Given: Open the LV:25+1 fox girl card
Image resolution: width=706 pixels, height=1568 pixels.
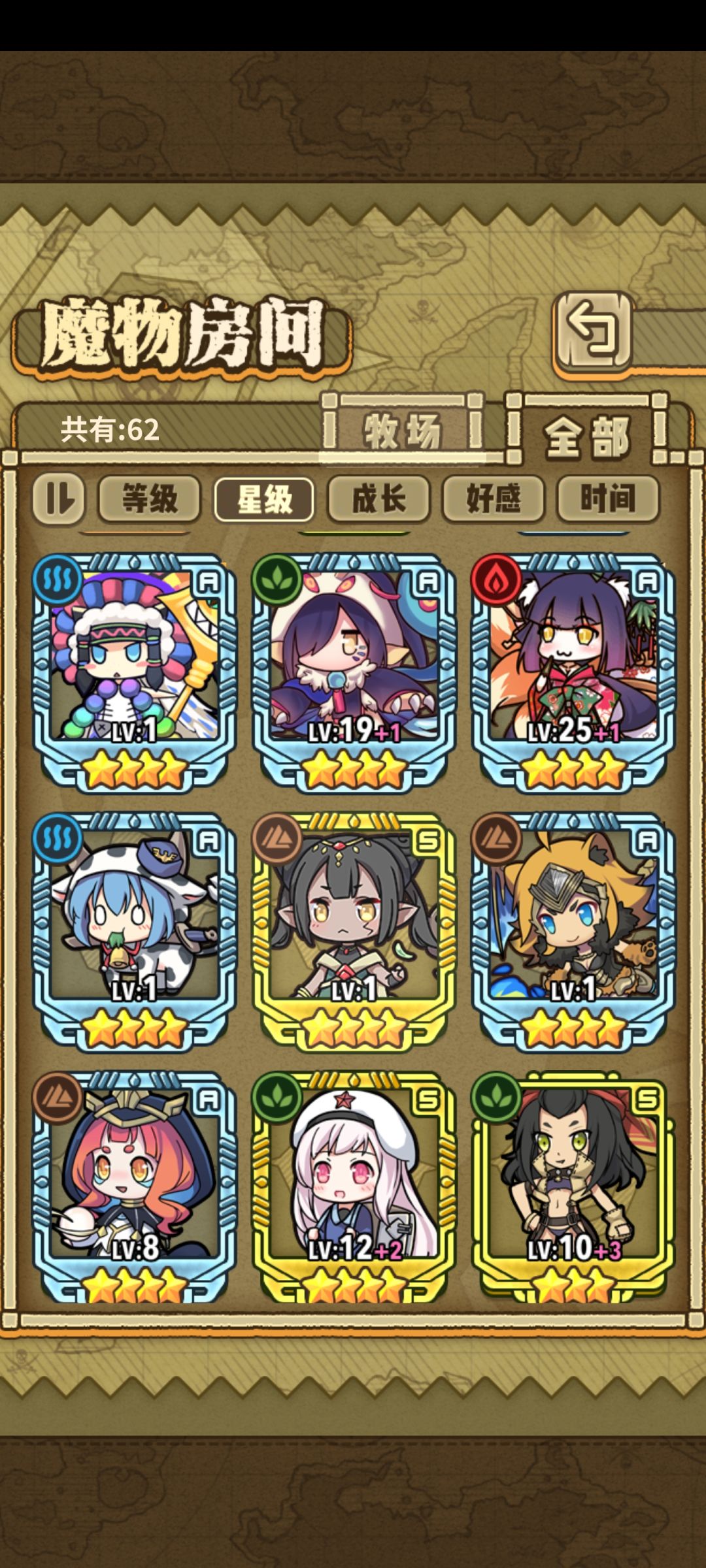Looking at the screenshot, I should tap(573, 673).
